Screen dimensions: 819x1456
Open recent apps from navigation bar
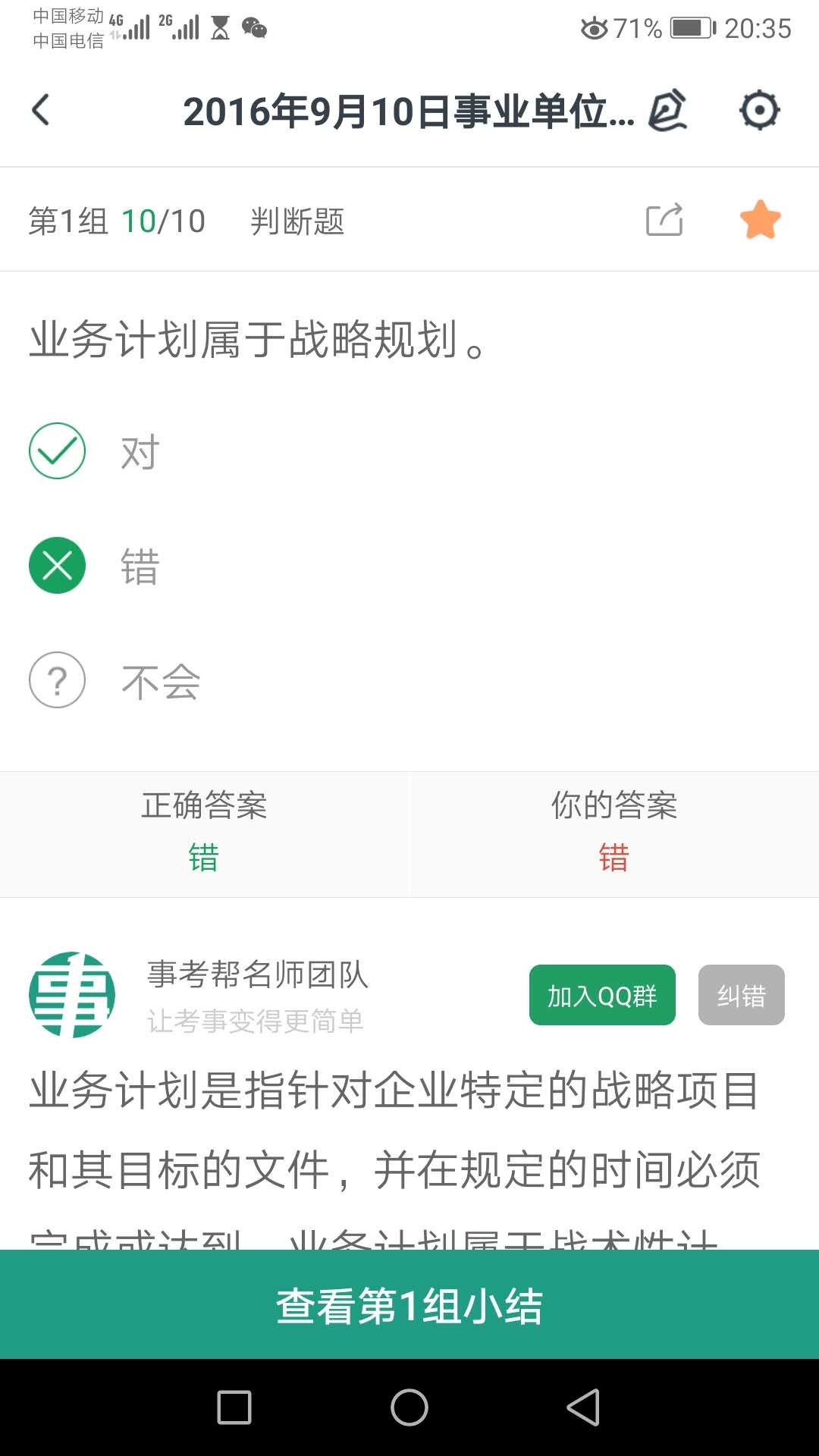coord(234,1408)
